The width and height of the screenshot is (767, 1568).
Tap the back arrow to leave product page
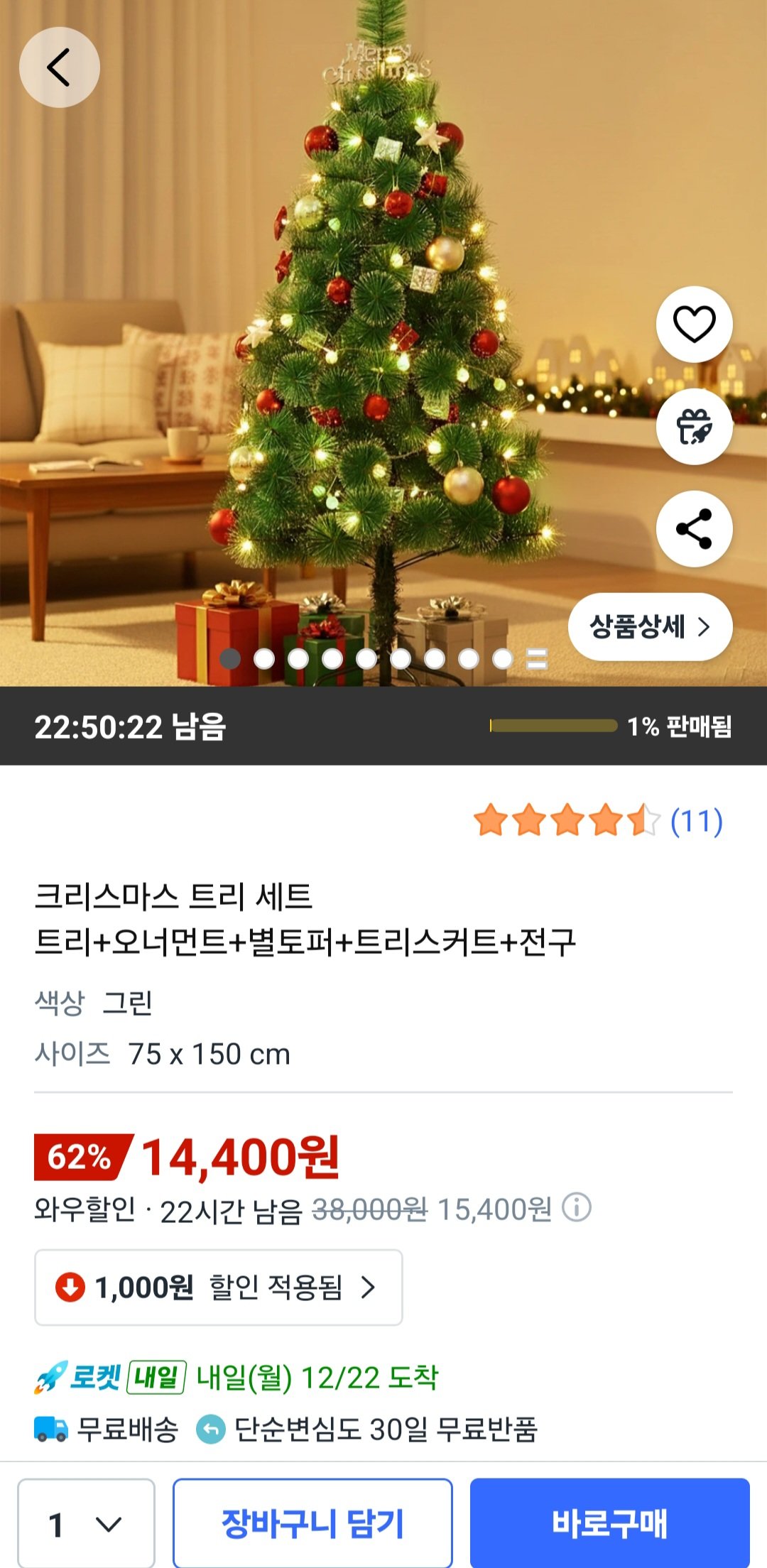60,66
